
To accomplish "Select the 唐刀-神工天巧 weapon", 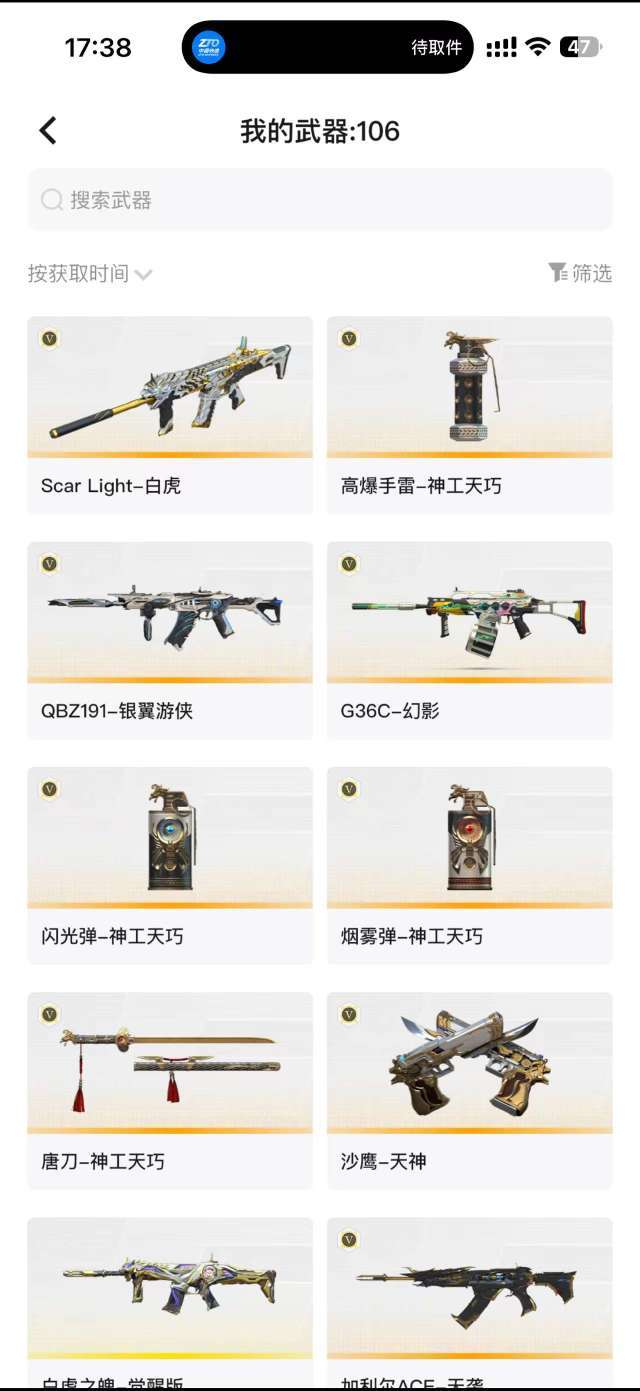I will (170, 1089).
